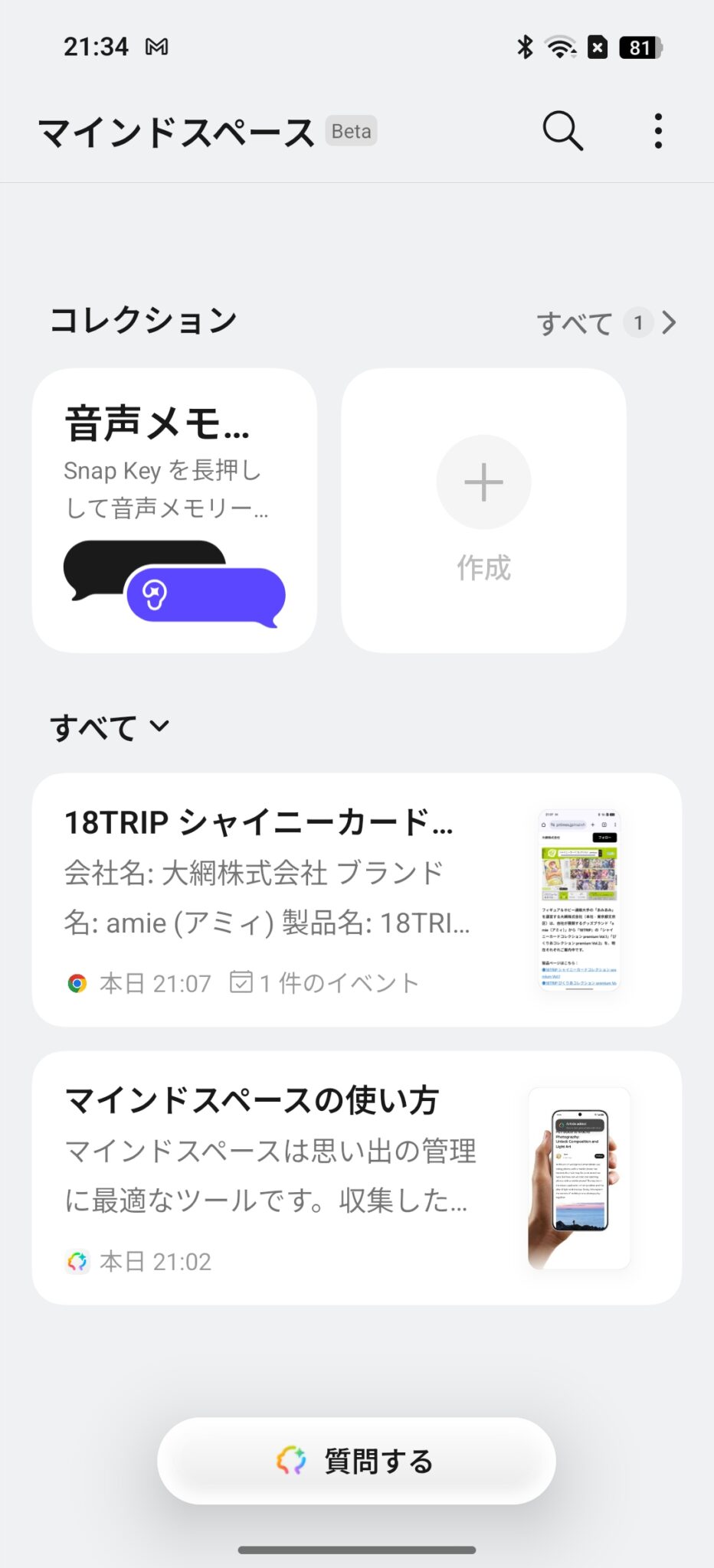Create a new collection with 作成

tap(483, 511)
